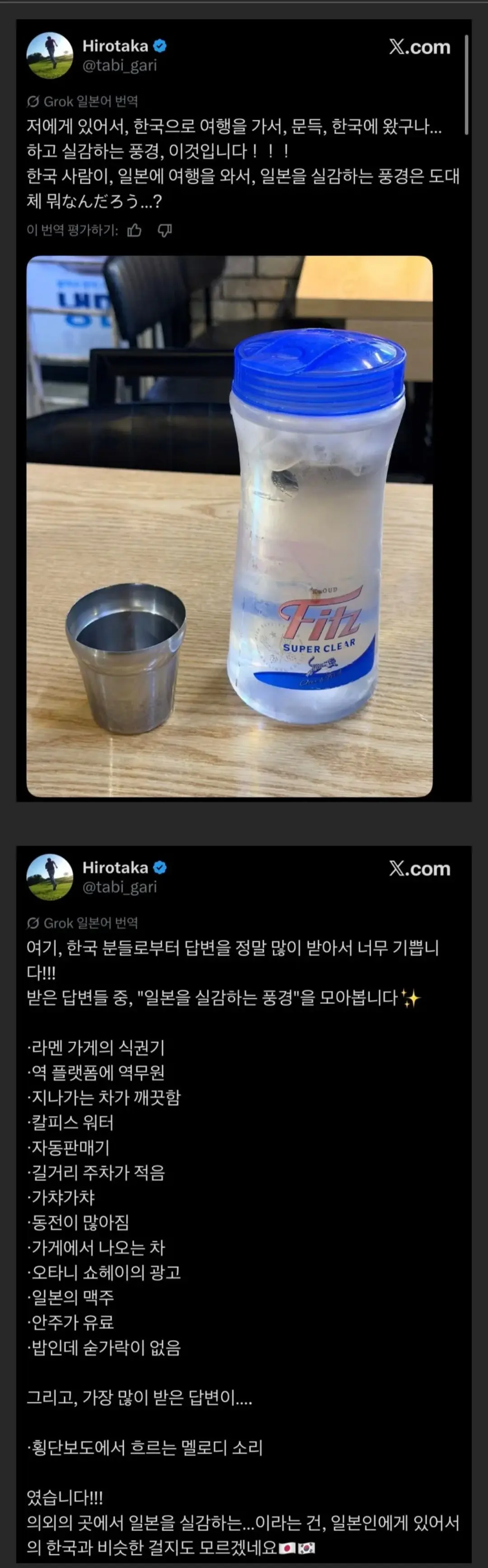
Task: Open the Fitz water bottle photo
Action: coord(230,526)
